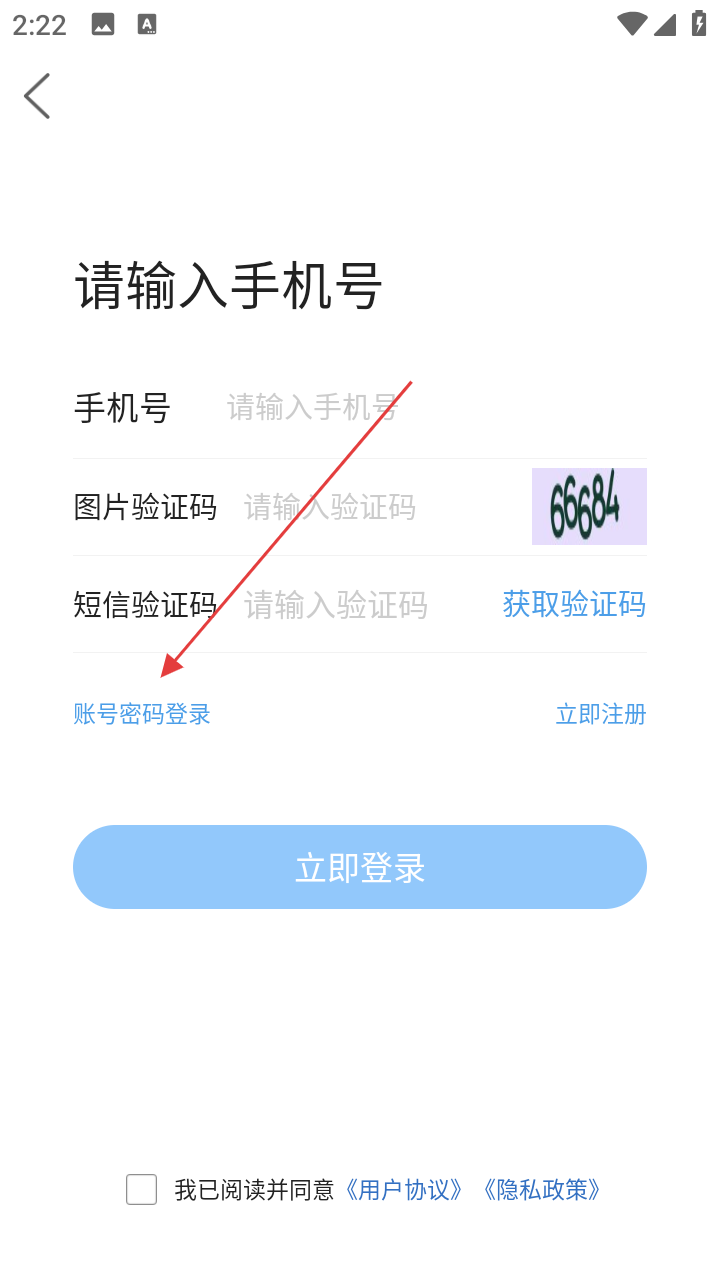The width and height of the screenshot is (720, 1280).
Task: Tap the 立即登录 button
Action: coord(360,867)
